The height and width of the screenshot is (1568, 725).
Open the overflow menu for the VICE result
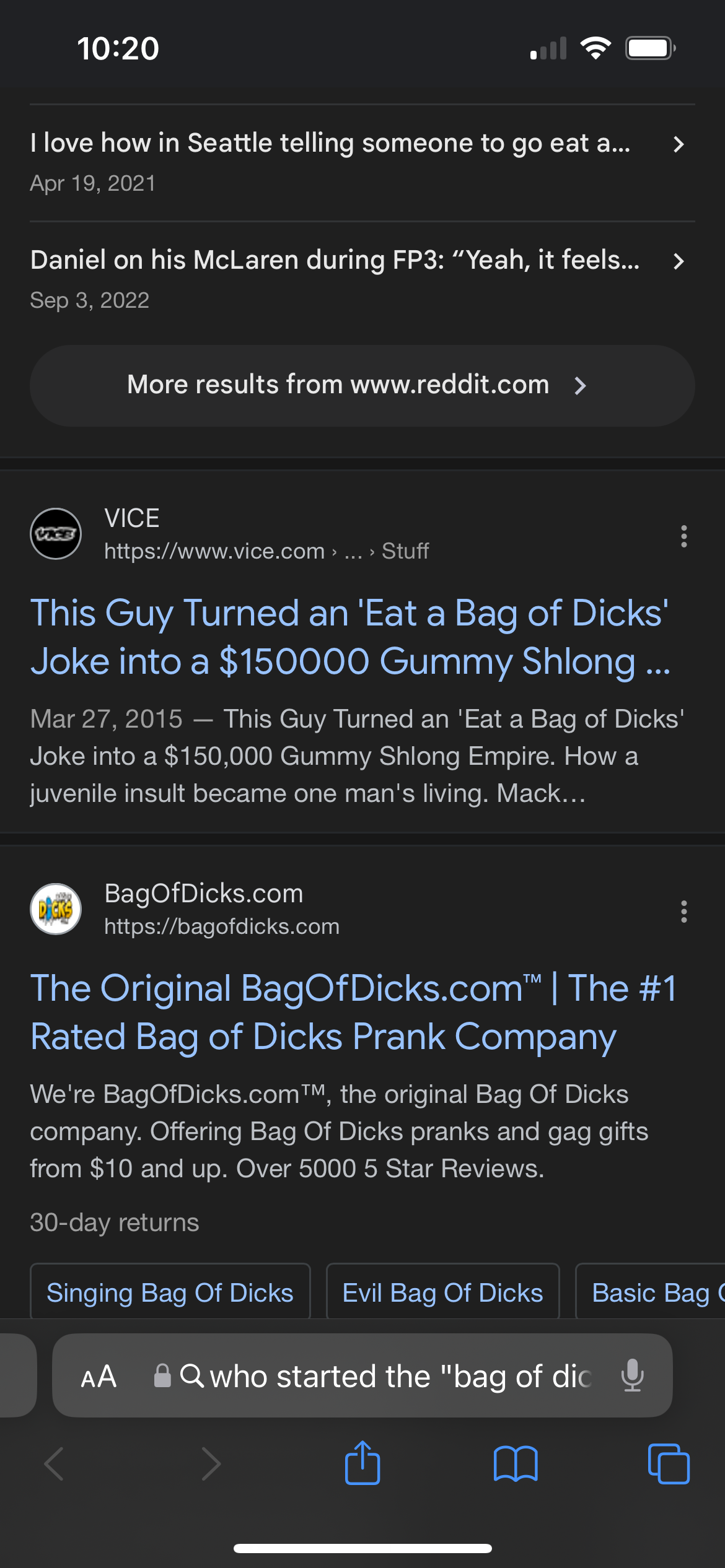[683, 536]
